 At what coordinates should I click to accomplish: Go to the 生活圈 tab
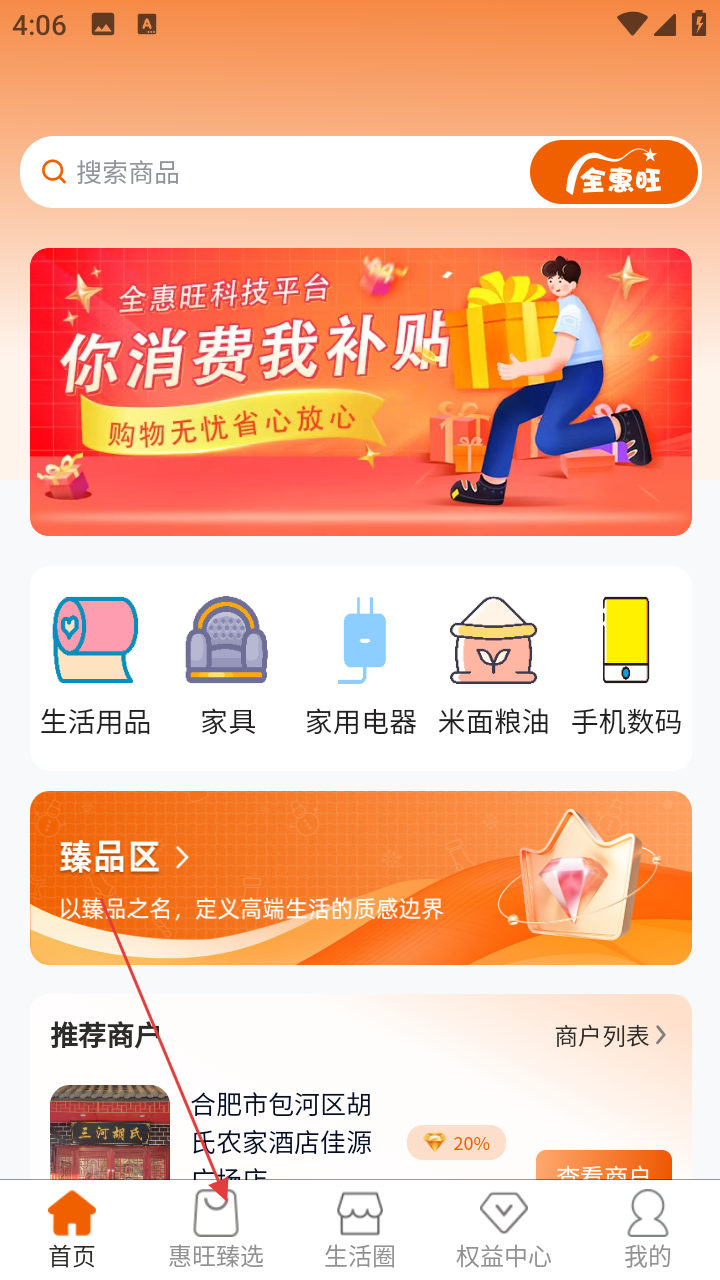tap(360, 1230)
